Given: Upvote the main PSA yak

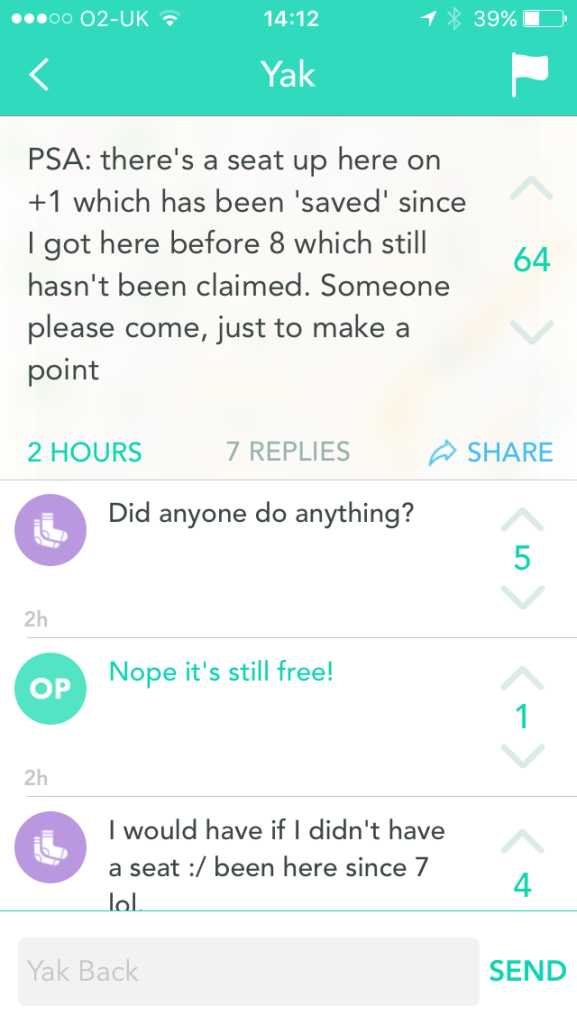Looking at the screenshot, I should click(x=532, y=189).
